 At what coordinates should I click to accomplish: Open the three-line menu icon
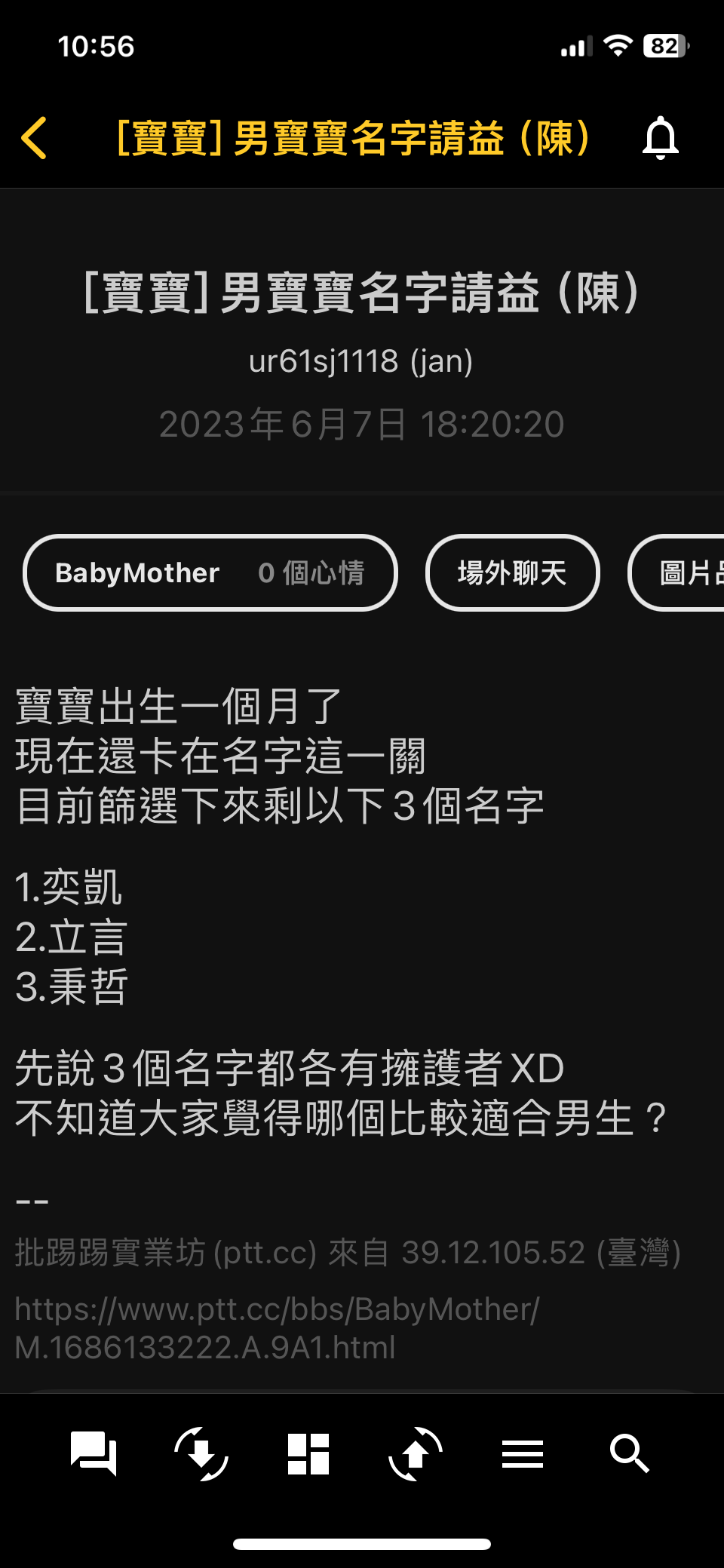click(x=522, y=1453)
